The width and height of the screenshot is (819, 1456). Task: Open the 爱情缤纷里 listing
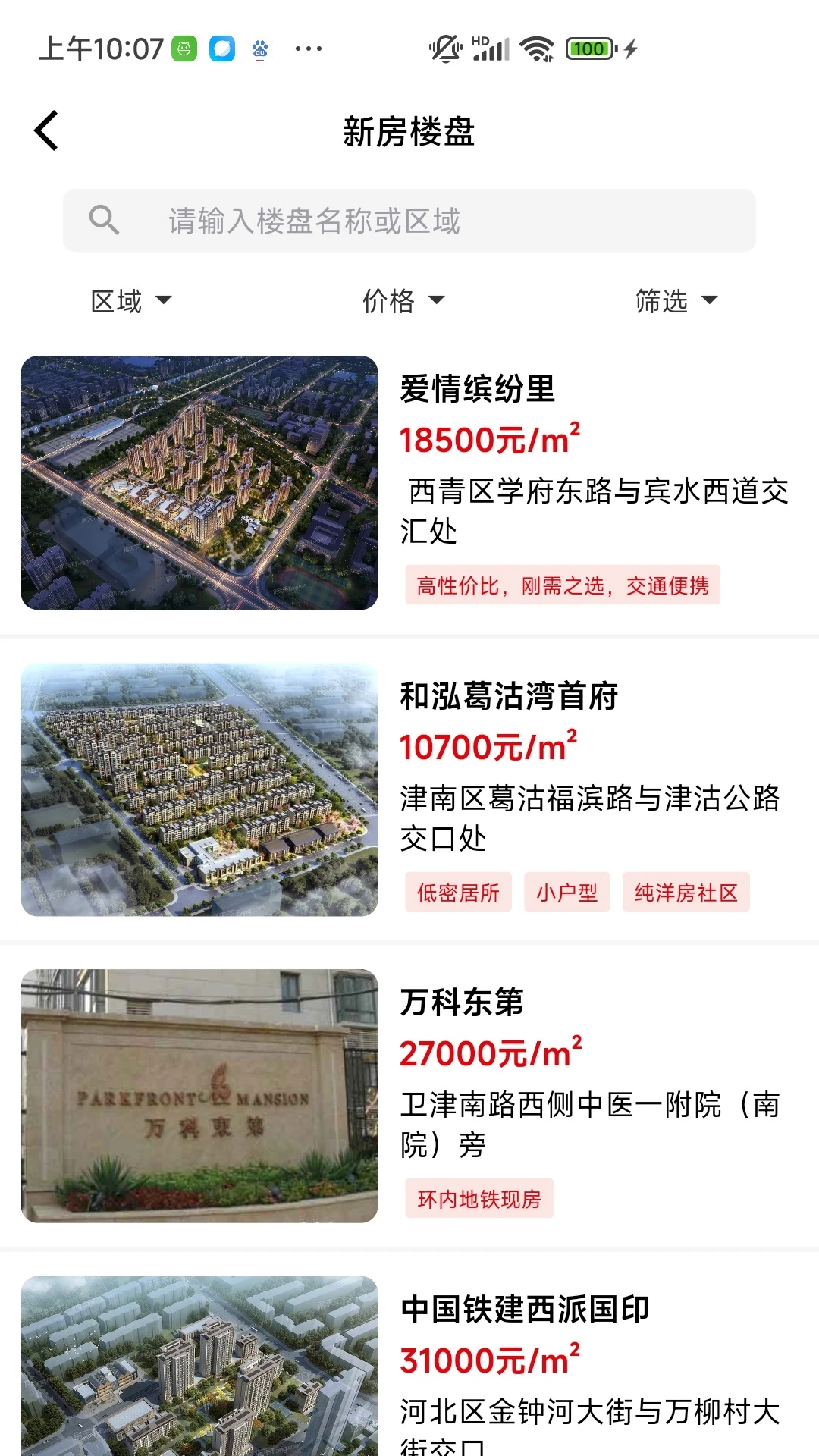pyautogui.click(x=480, y=392)
